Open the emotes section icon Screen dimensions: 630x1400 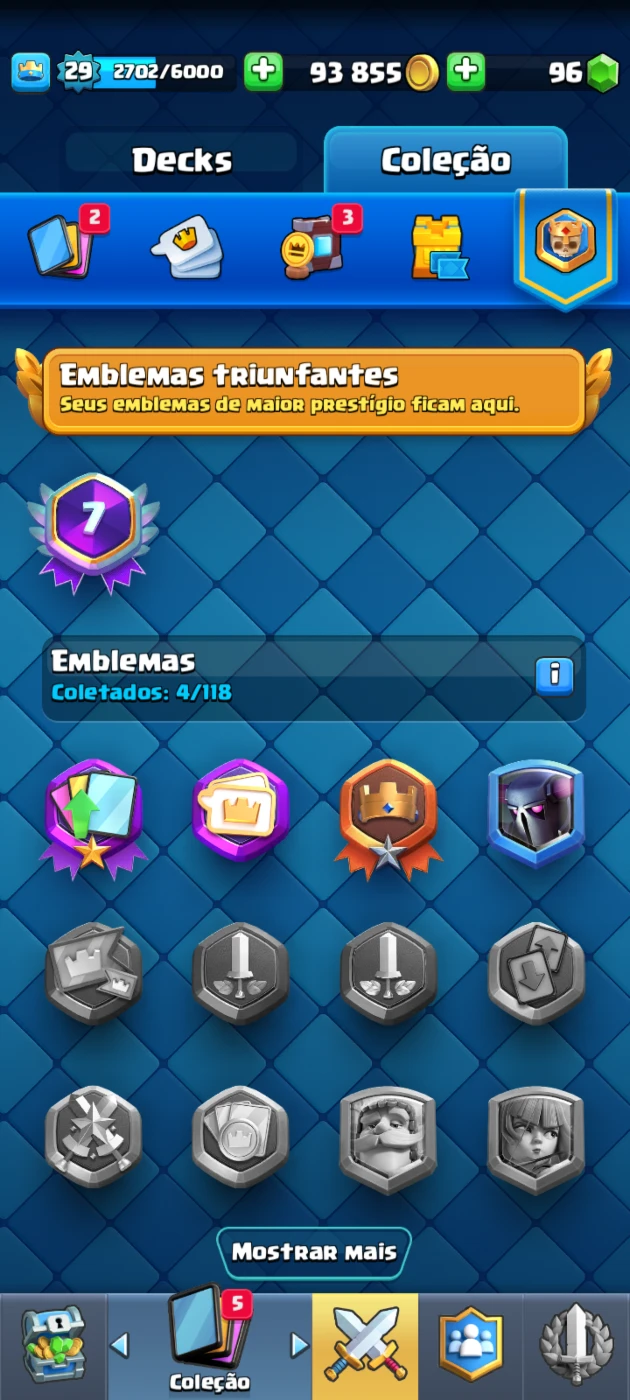[x=187, y=246]
